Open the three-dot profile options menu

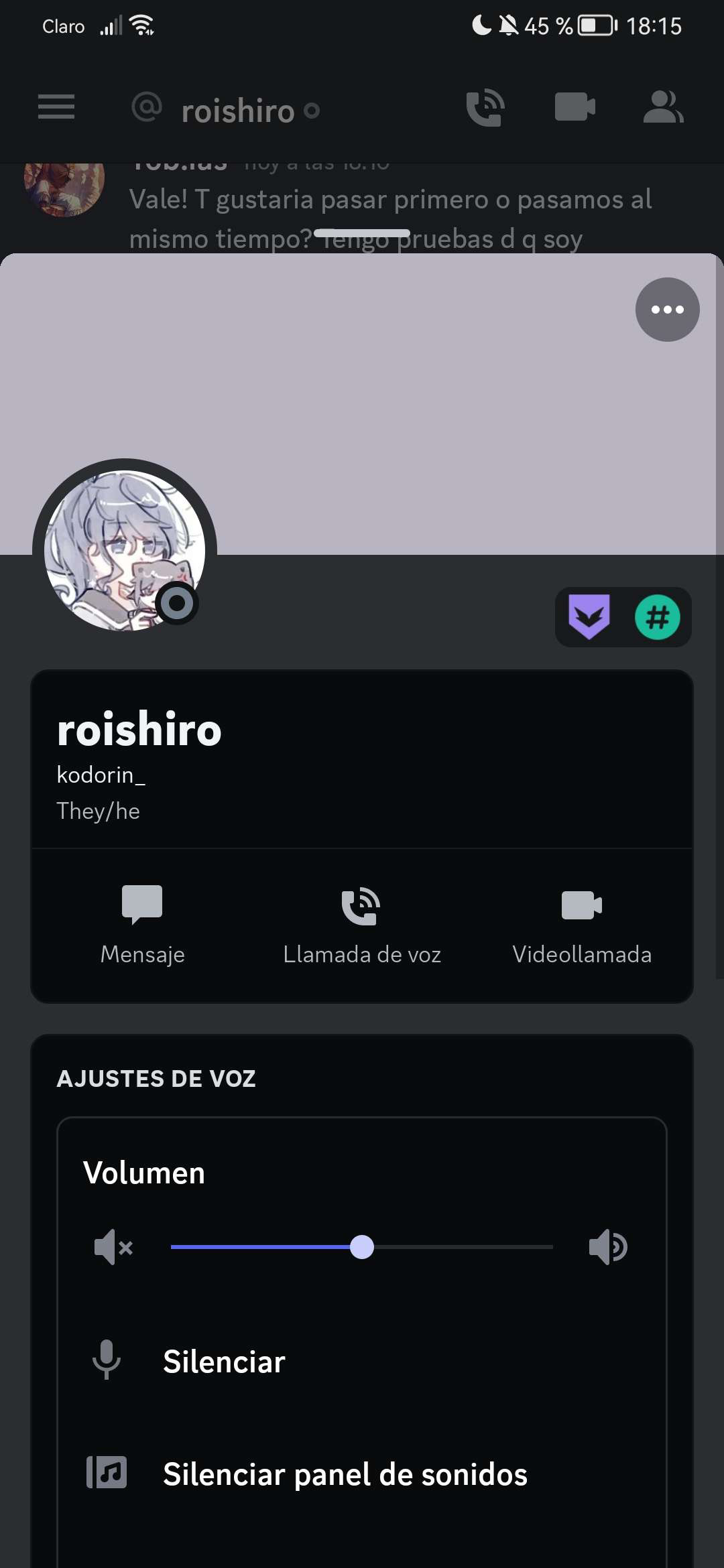667,310
